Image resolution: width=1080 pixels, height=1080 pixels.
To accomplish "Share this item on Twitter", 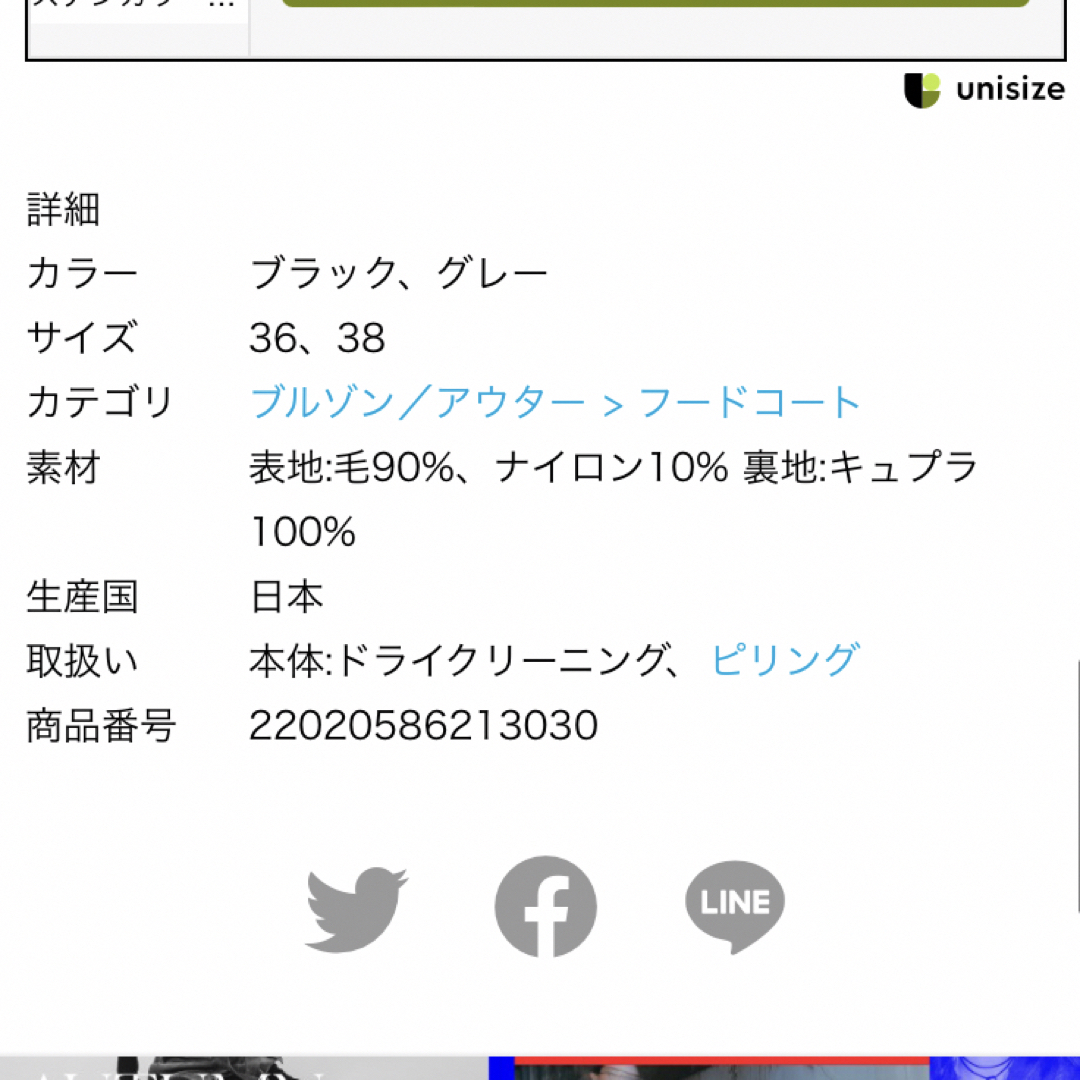I will pyautogui.click(x=357, y=908).
